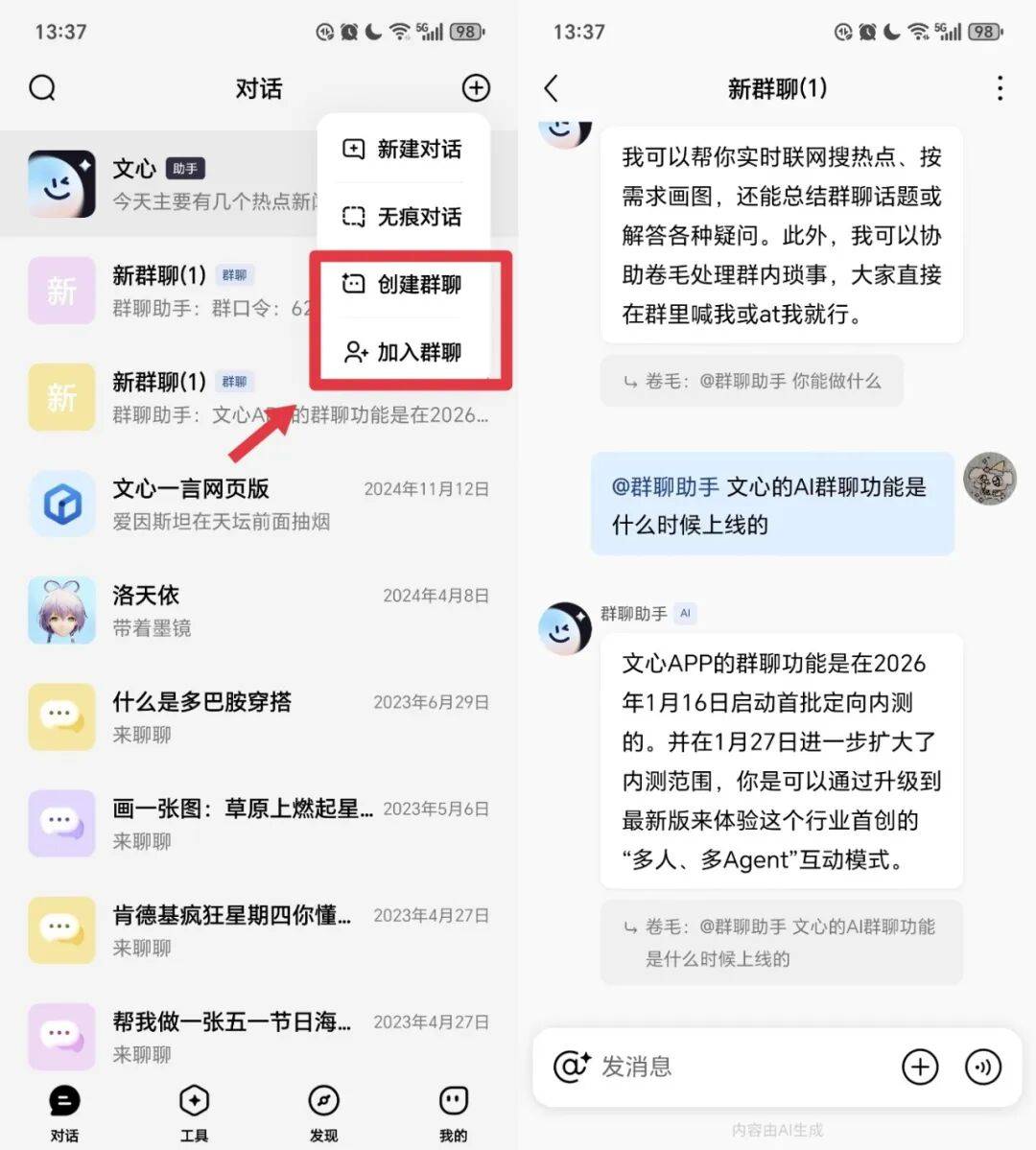This screenshot has height=1150, width=1036.
Task: Switch to the 工具 tab
Action: tap(194, 1113)
